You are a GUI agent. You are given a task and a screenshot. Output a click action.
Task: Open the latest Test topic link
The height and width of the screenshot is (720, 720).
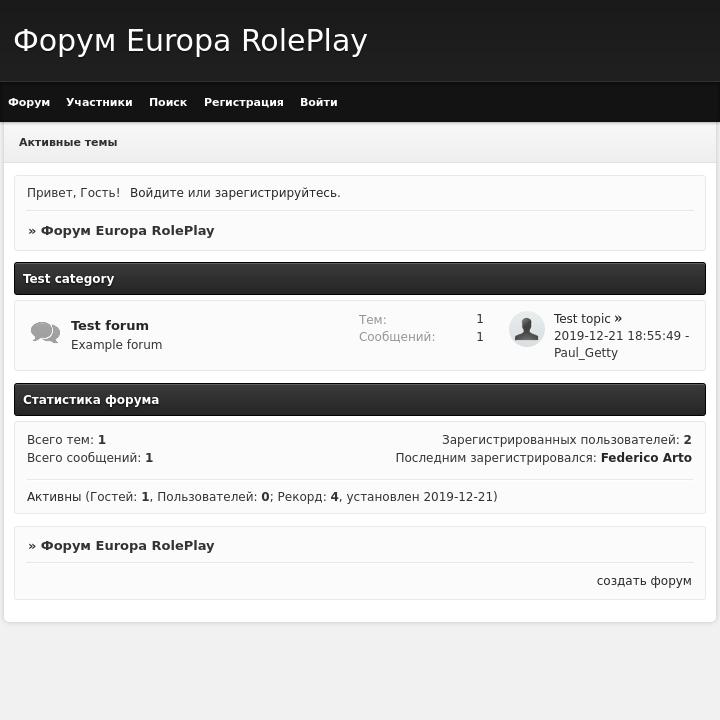click(x=582, y=319)
